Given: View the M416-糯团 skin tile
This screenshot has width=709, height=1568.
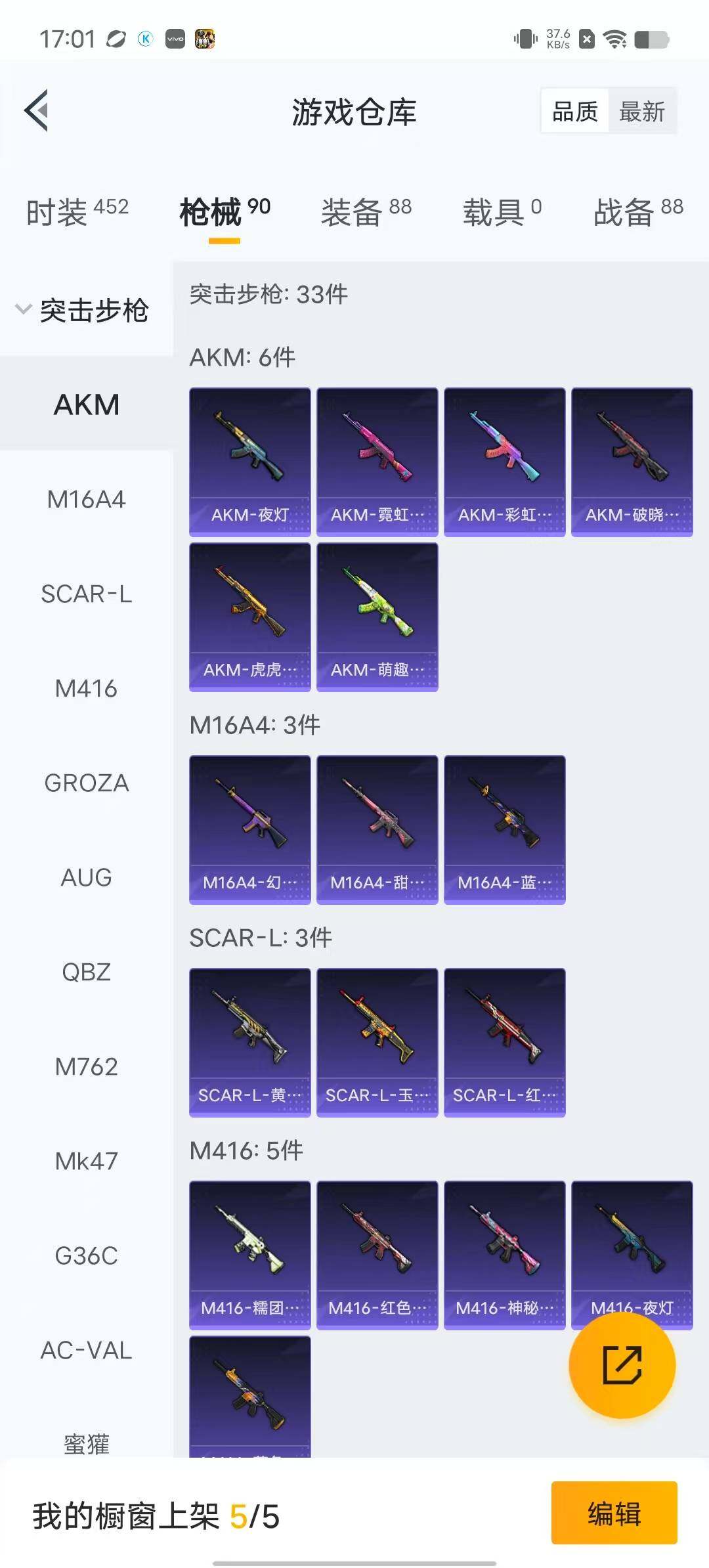Looking at the screenshot, I should (x=249, y=1255).
